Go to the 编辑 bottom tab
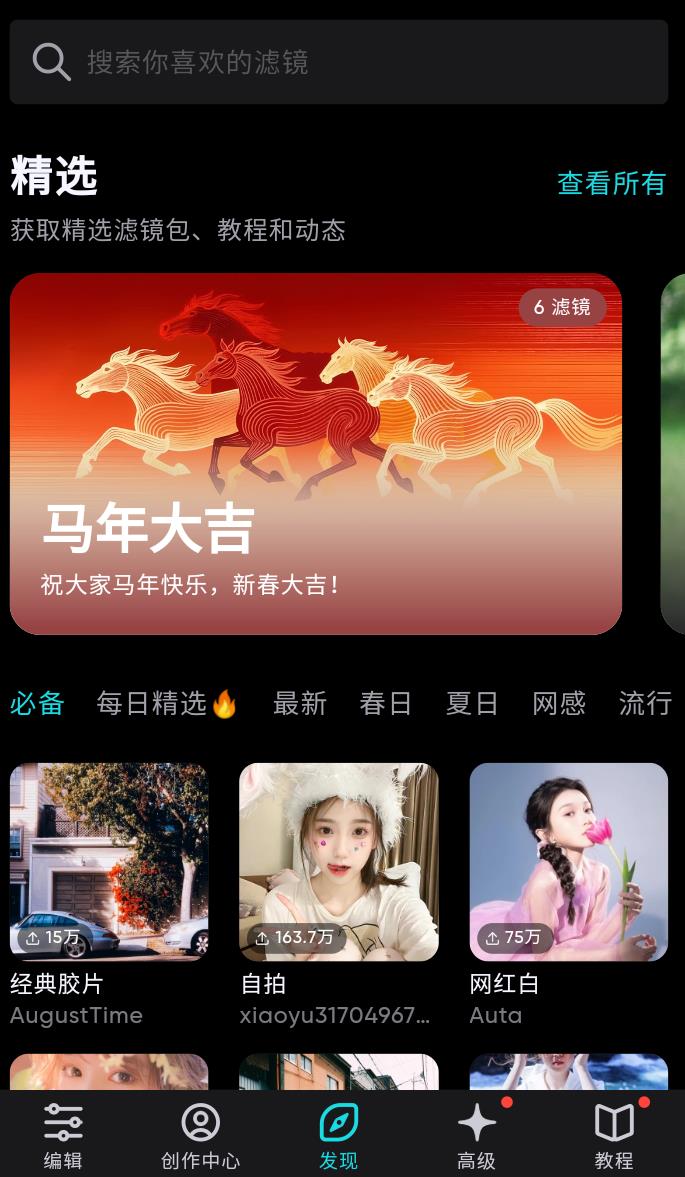Screen dimensions: 685x1177 tap(63, 1135)
